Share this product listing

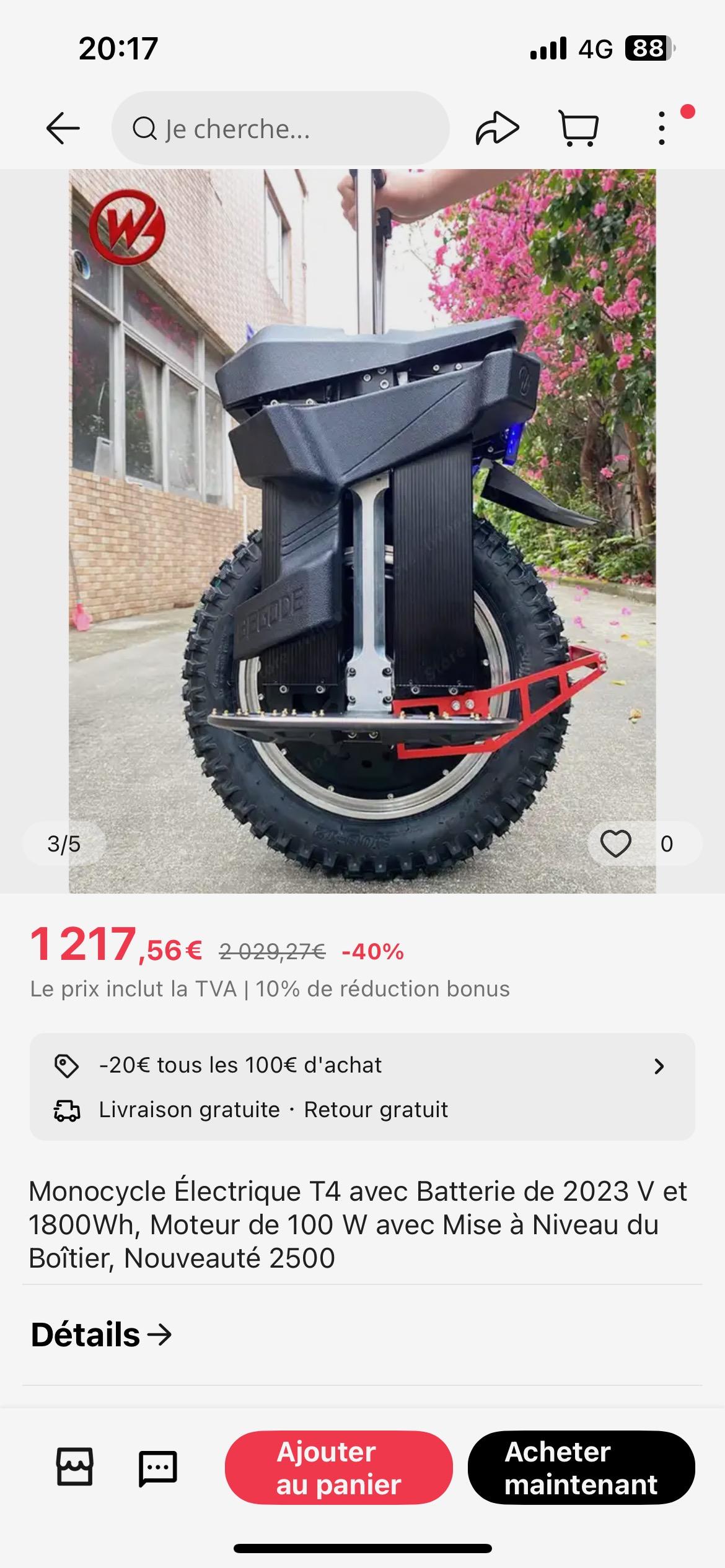click(497, 128)
